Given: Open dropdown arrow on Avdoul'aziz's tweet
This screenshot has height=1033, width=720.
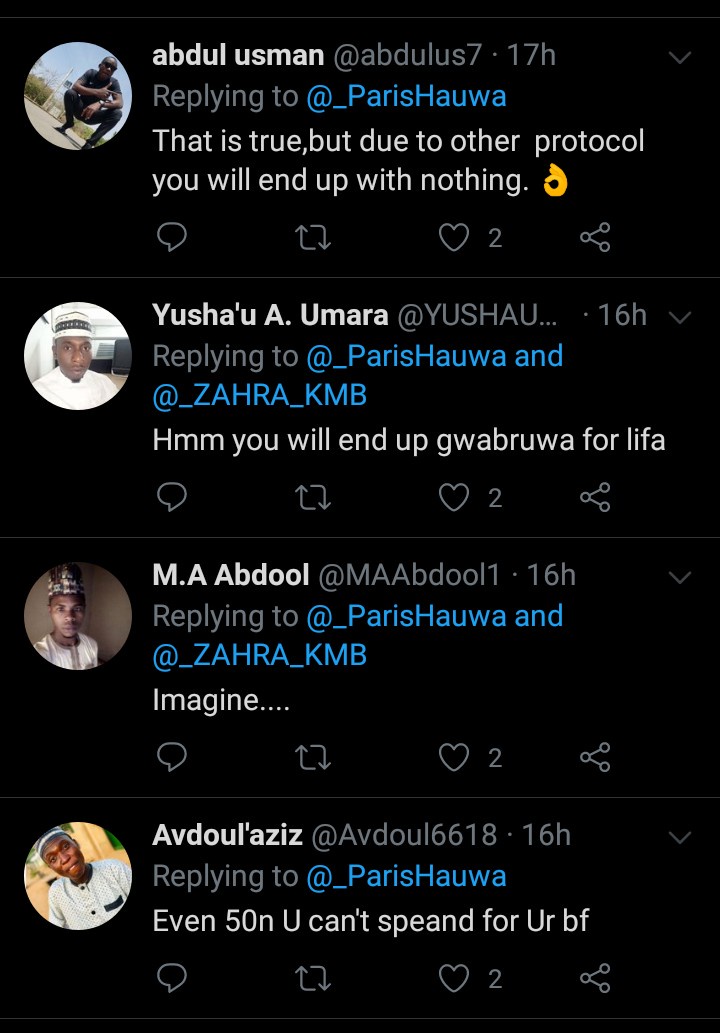Looking at the screenshot, I should pos(680,837).
